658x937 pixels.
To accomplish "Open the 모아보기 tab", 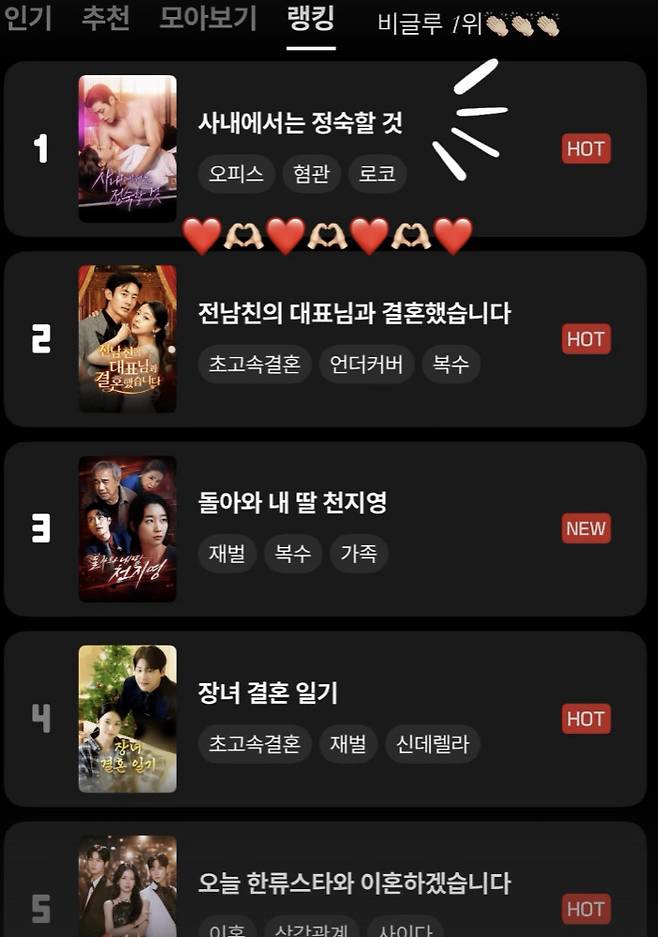I will (208, 18).
